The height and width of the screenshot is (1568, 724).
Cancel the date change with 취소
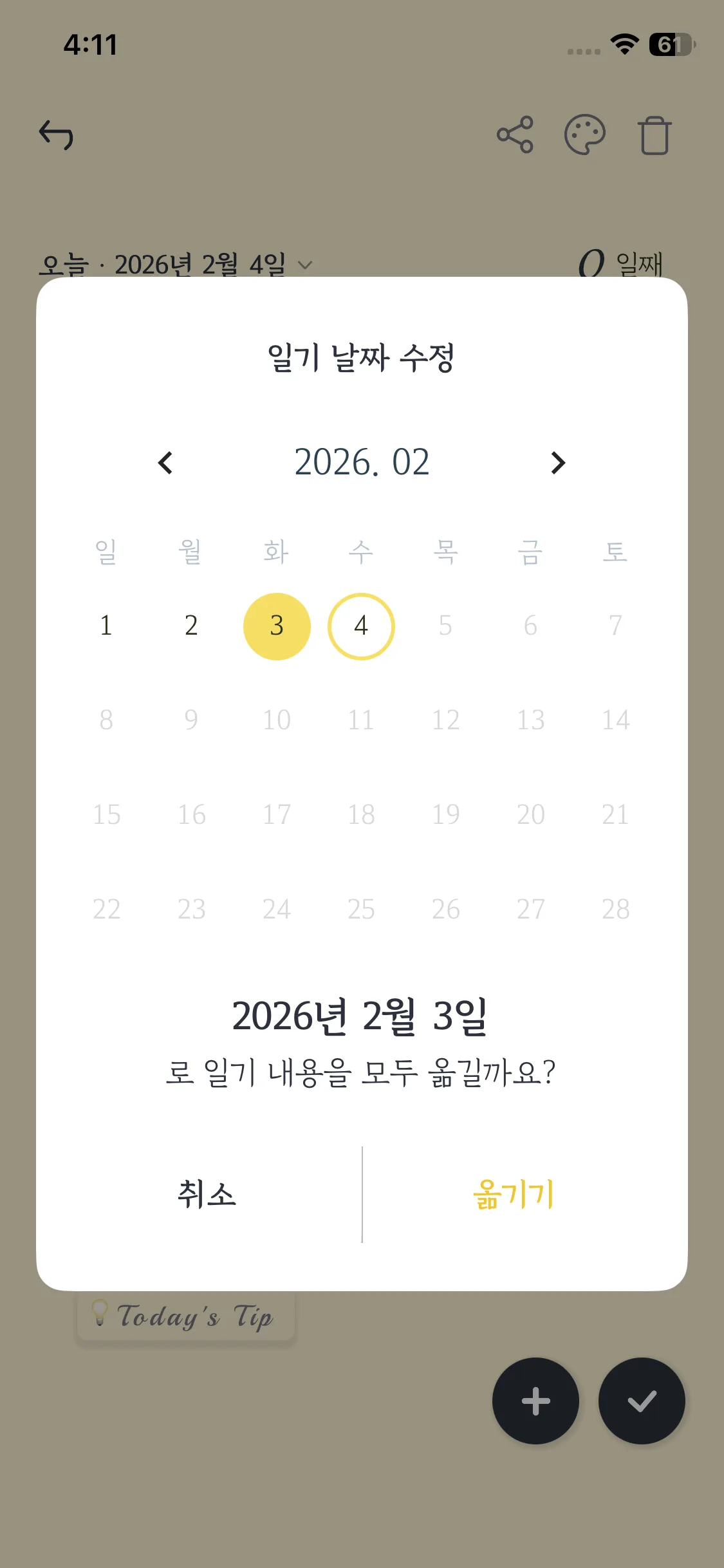tap(207, 1195)
